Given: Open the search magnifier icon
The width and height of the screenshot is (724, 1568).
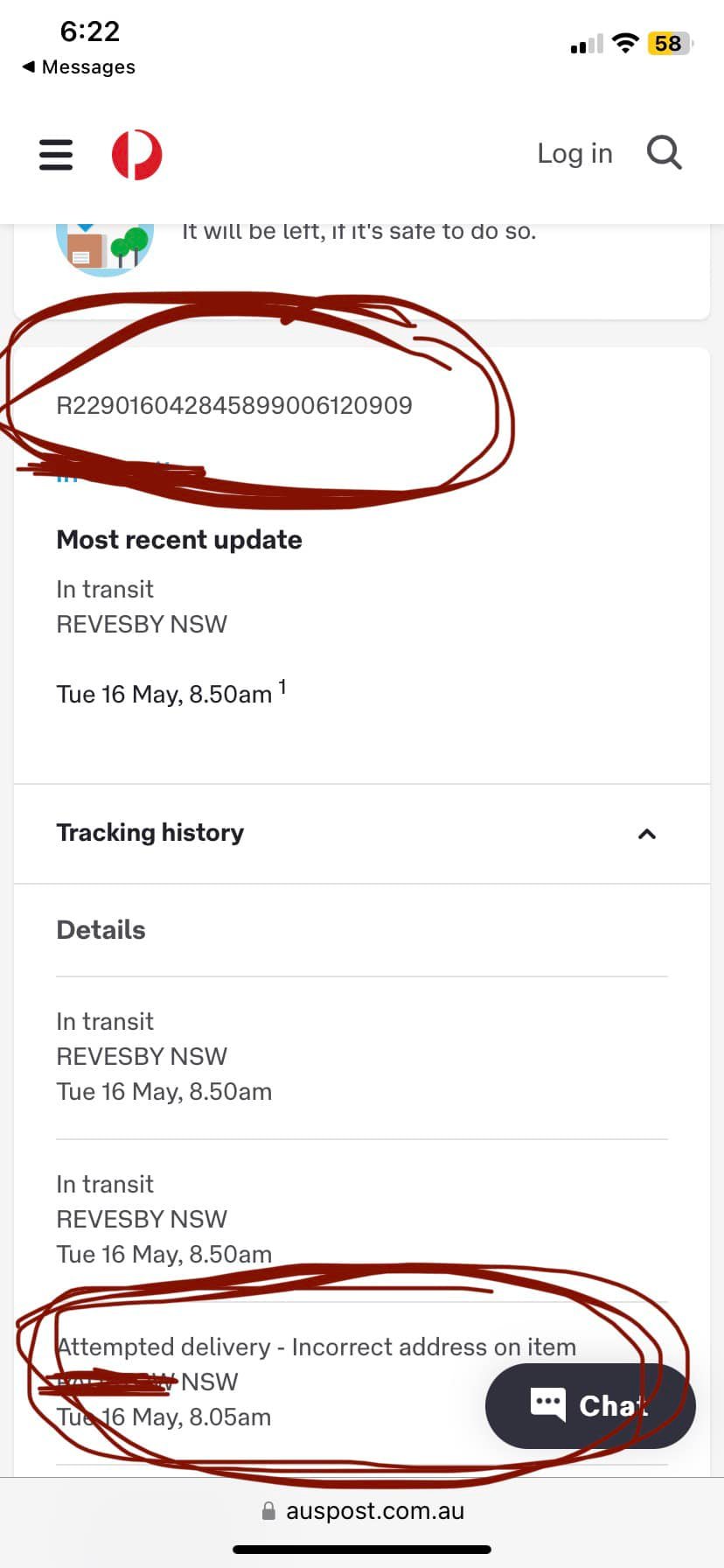Looking at the screenshot, I should (664, 152).
